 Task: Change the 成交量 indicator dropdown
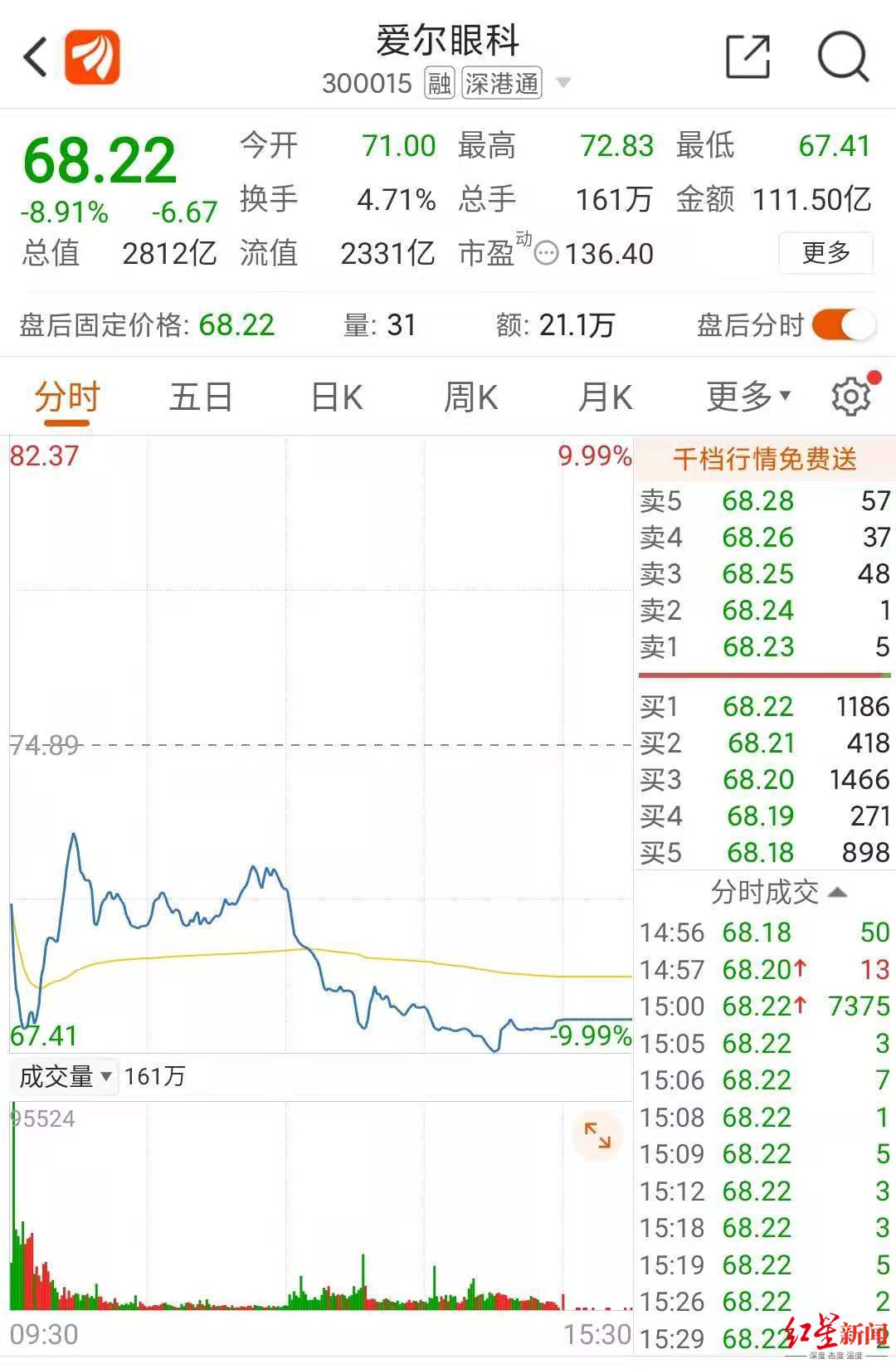point(65,1076)
